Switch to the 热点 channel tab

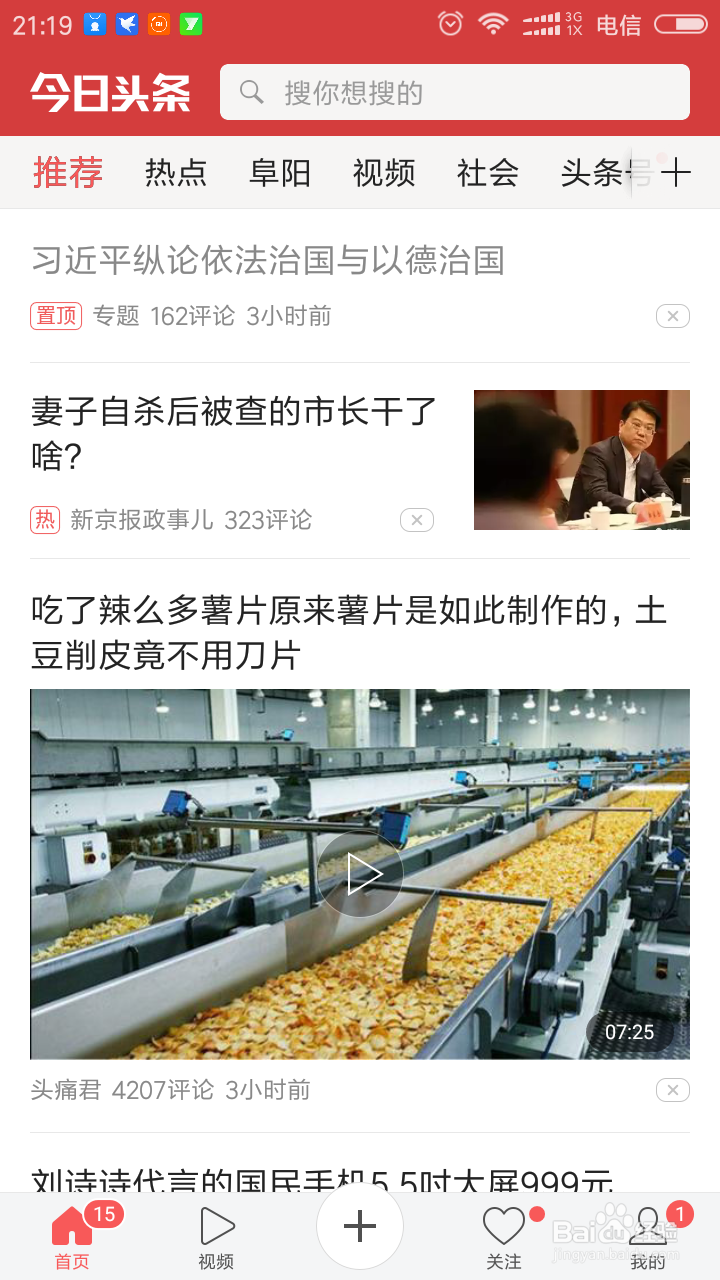[x=176, y=172]
